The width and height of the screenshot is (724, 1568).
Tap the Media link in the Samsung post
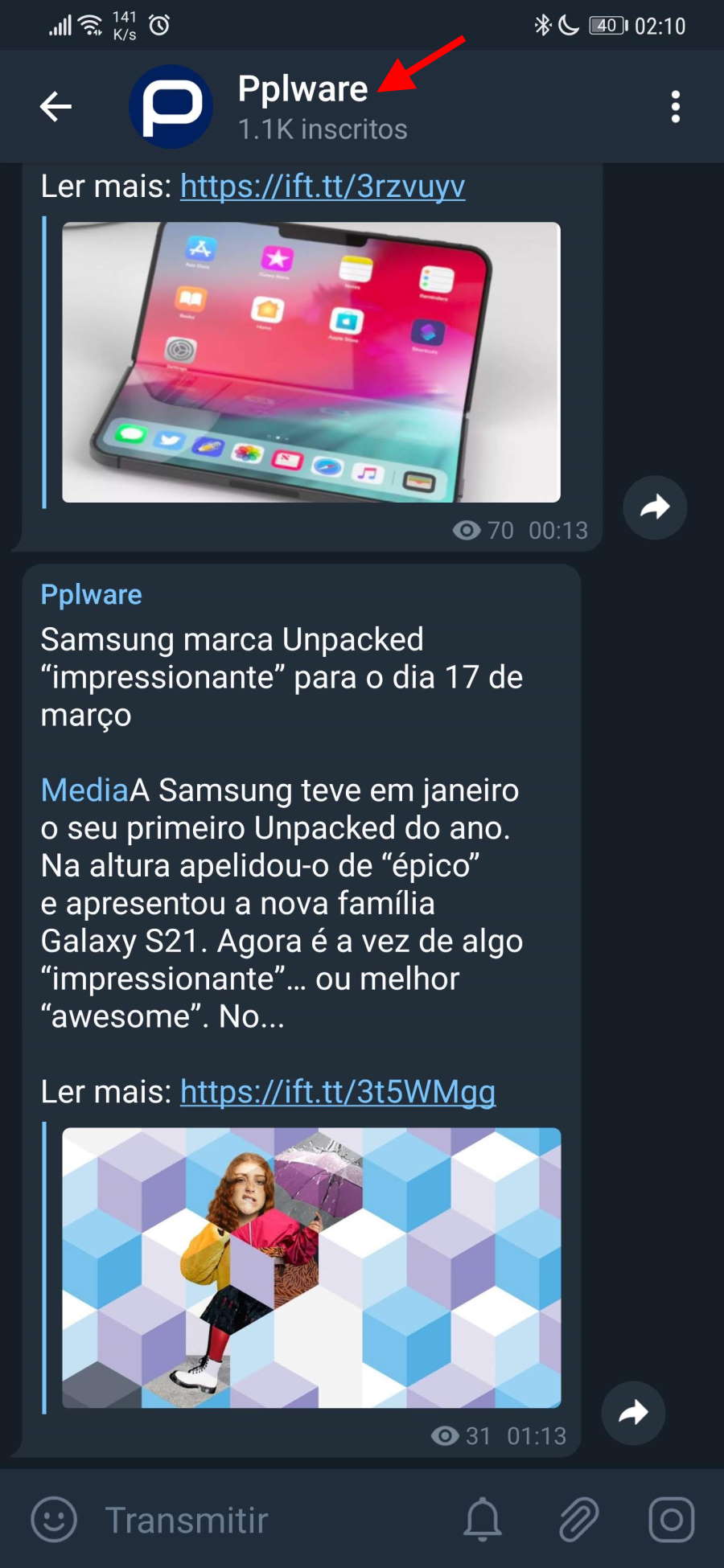click(x=84, y=790)
